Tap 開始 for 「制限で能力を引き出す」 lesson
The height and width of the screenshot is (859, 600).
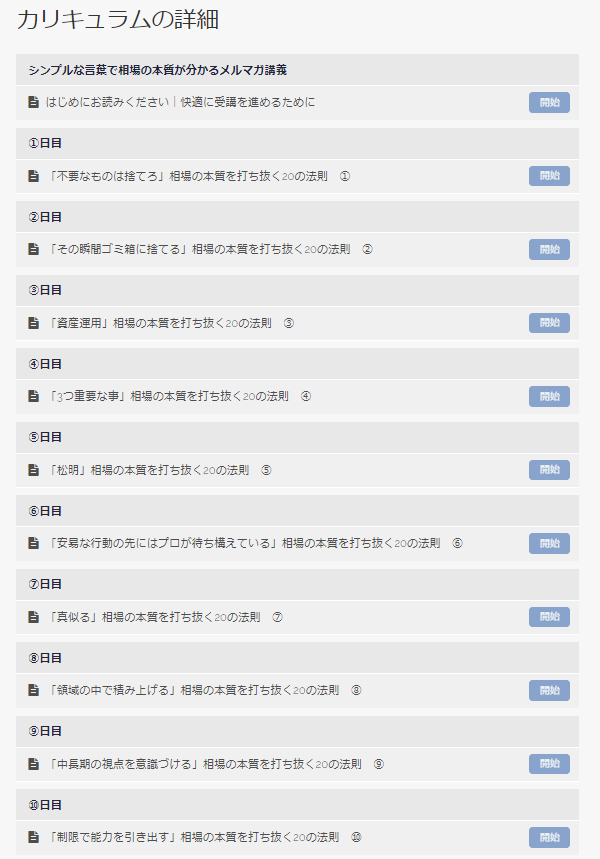[x=549, y=837]
